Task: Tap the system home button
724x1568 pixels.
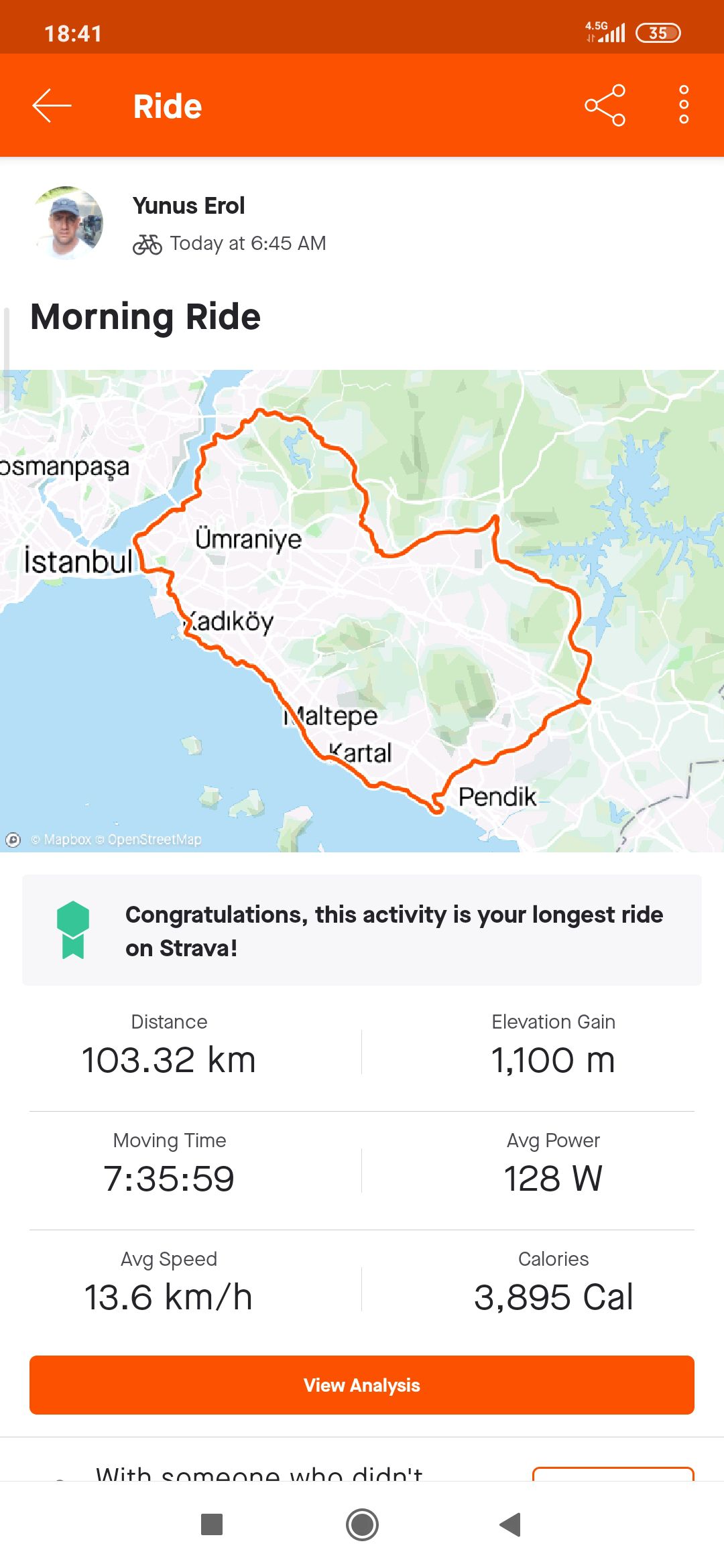Action: 362,1524
